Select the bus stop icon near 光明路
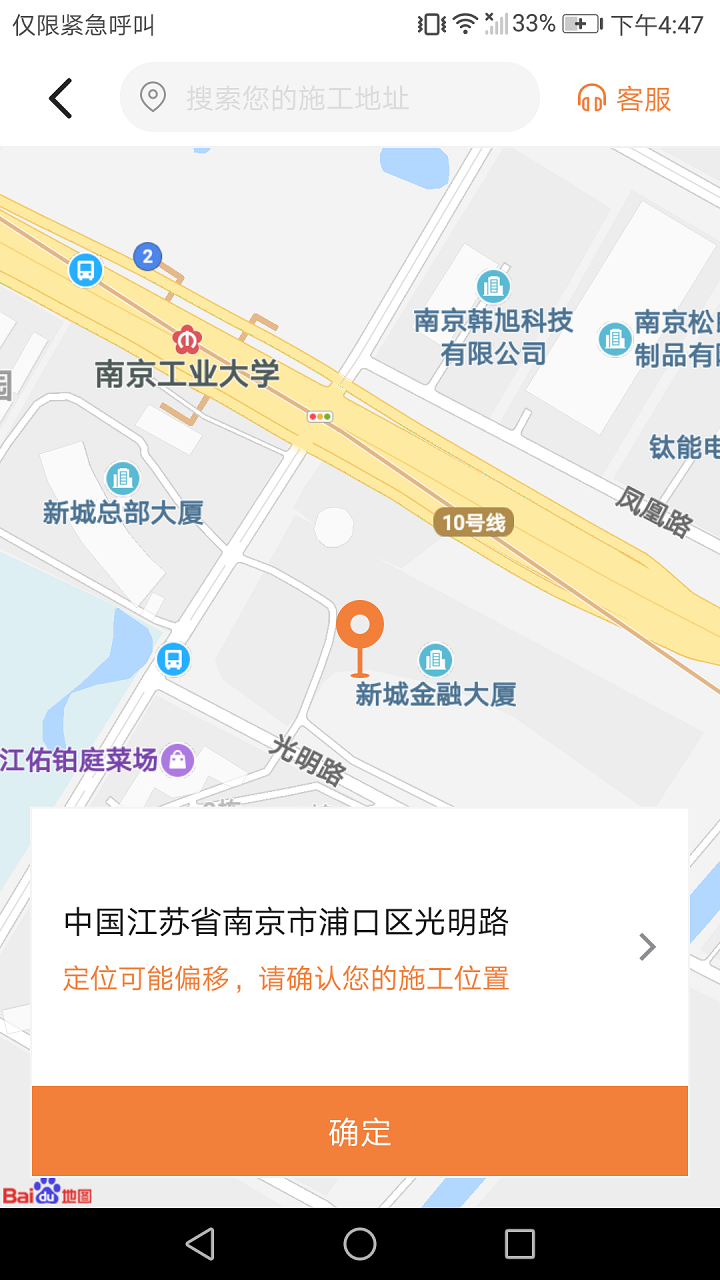The width and height of the screenshot is (720, 1280). pyautogui.click(x=173, y=660)
